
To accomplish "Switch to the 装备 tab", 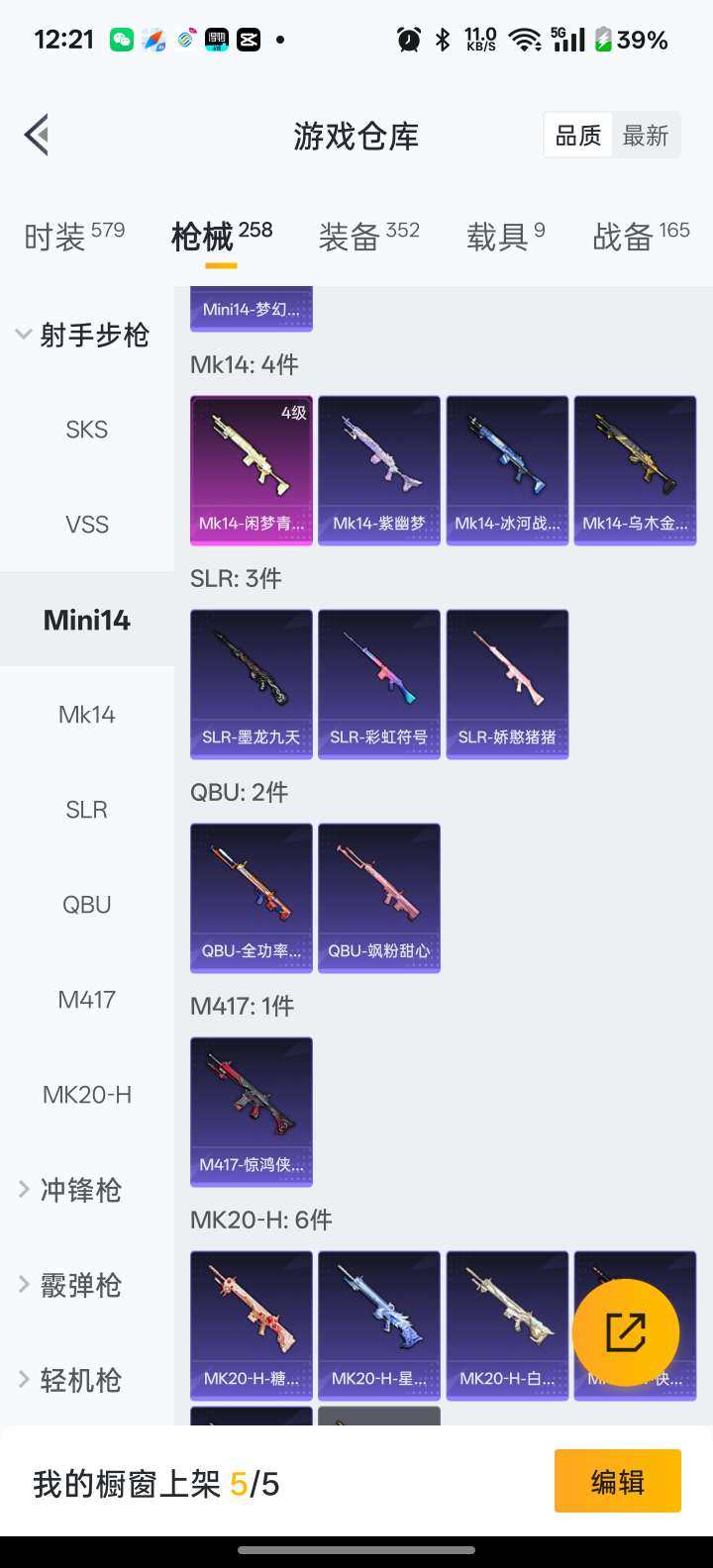I will [x=368, y=237].
